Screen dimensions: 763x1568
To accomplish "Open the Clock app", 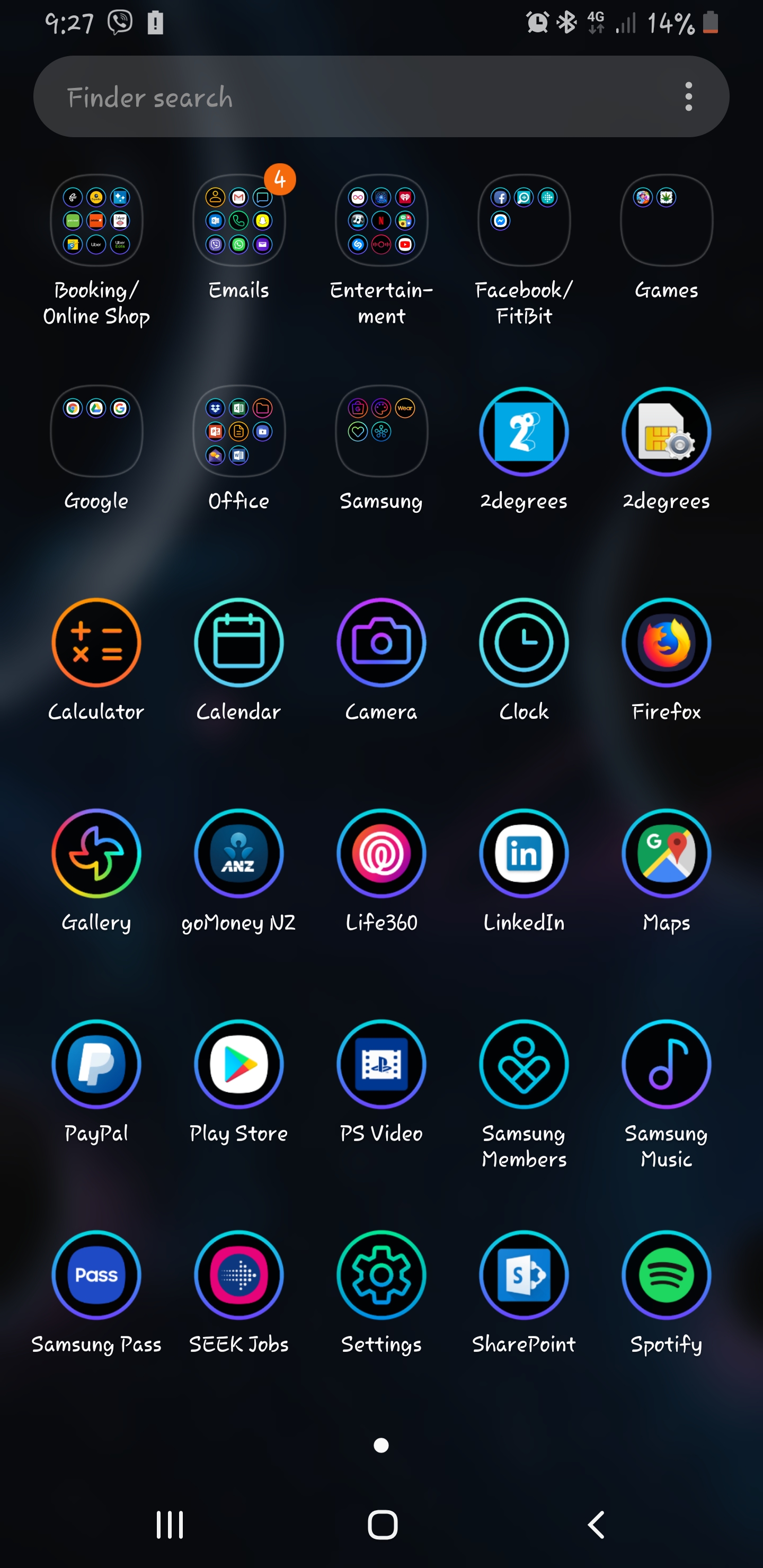I will point(524,642).
